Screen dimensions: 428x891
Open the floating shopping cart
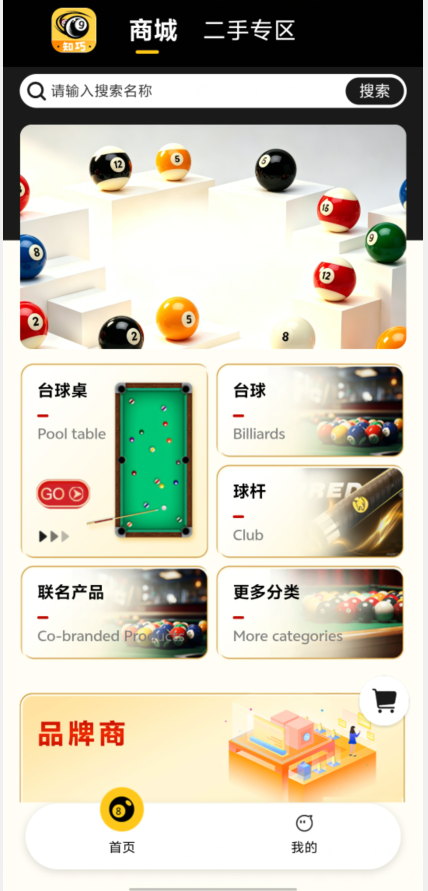coord(384,701)
